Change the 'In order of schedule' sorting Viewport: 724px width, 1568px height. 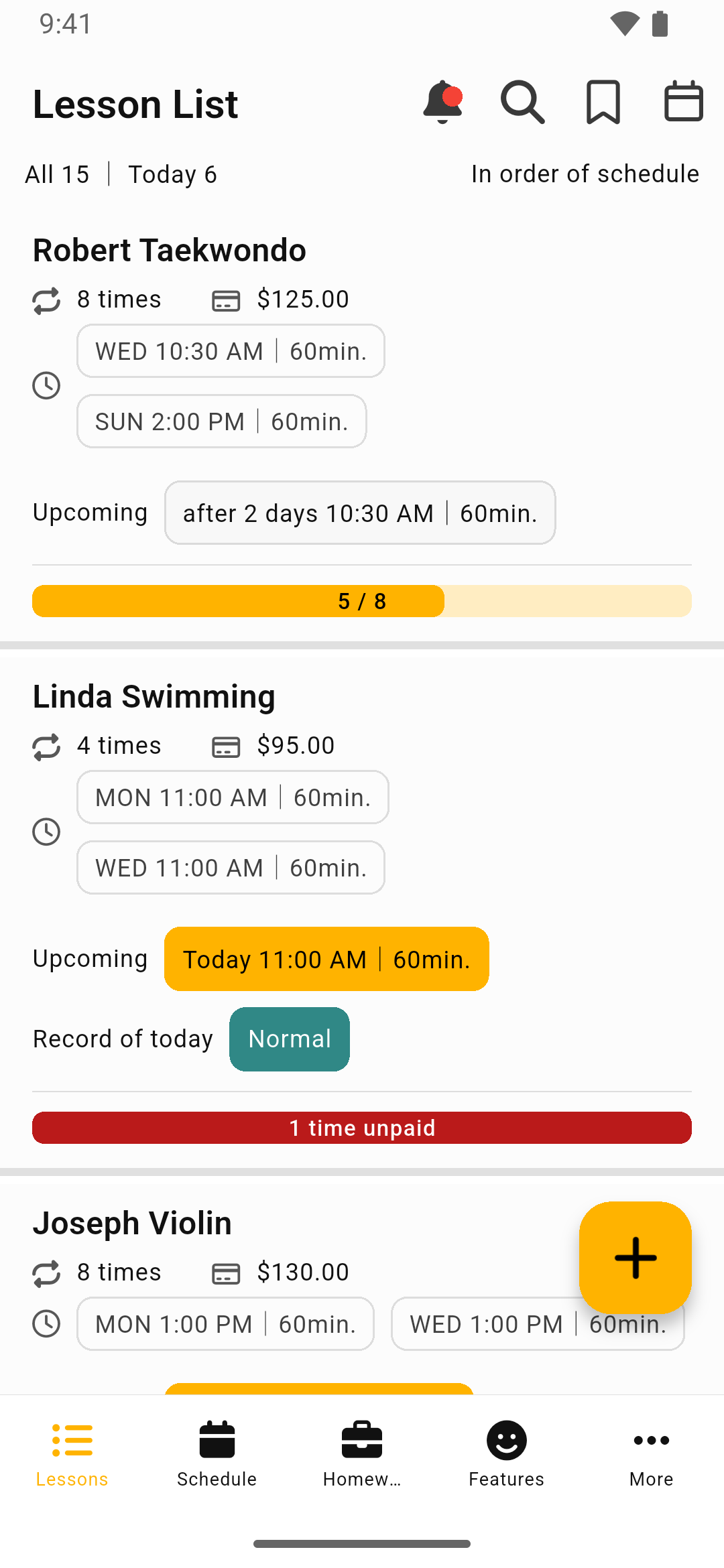pyautogui.click(x=585, y=174)
